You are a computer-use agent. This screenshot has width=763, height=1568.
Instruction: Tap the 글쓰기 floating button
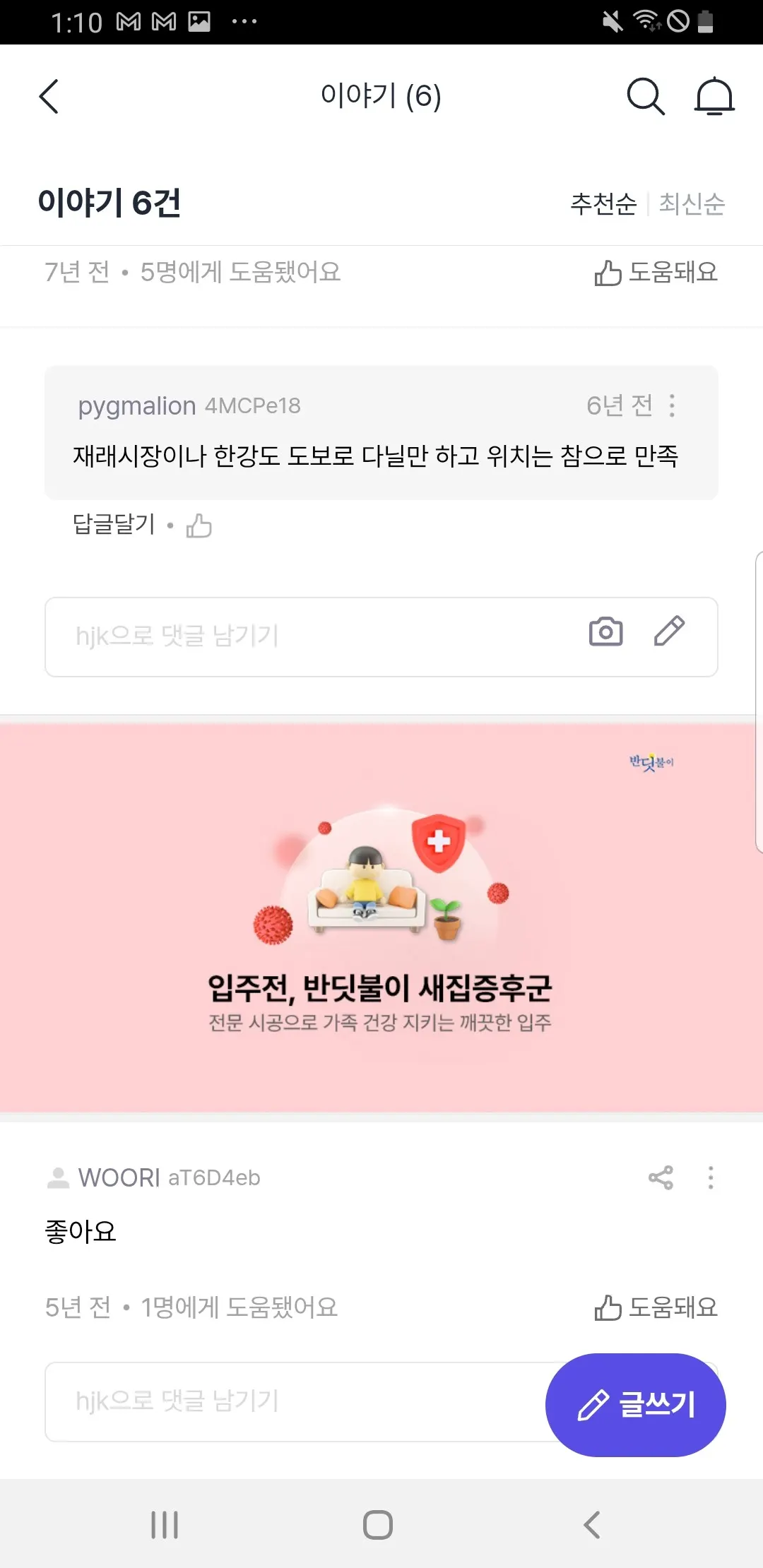pos(636,1405)
